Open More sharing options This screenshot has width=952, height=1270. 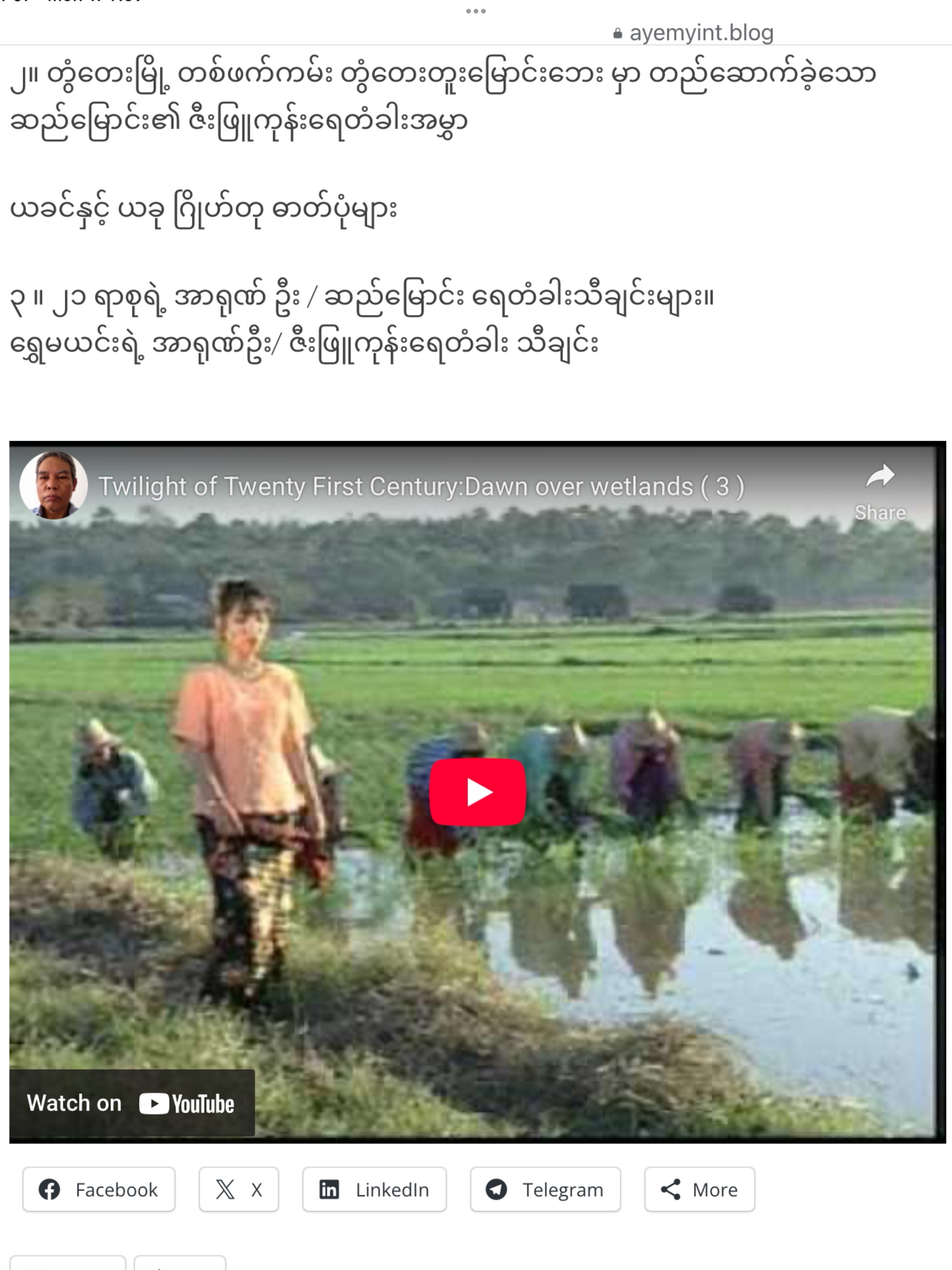pos(699,1189)
